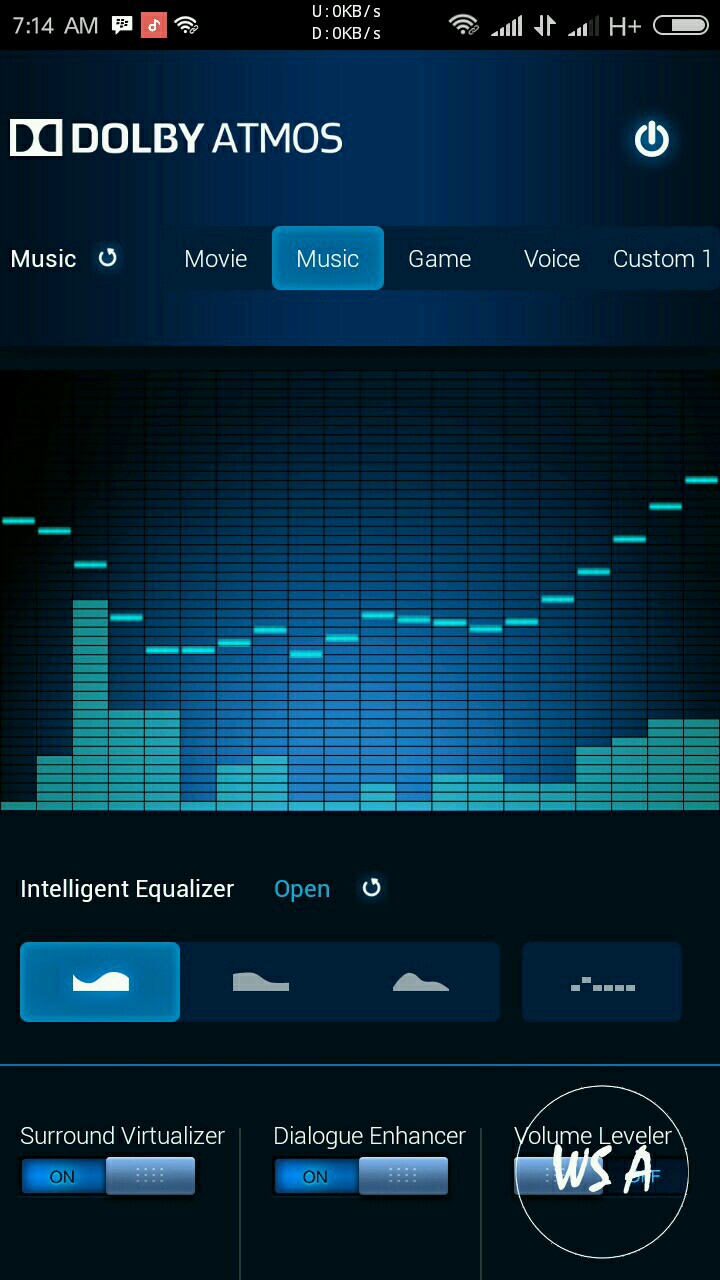Select the manual graphic equalizer preset
This screenshot has height=1280, width=720.
(602, 982)
